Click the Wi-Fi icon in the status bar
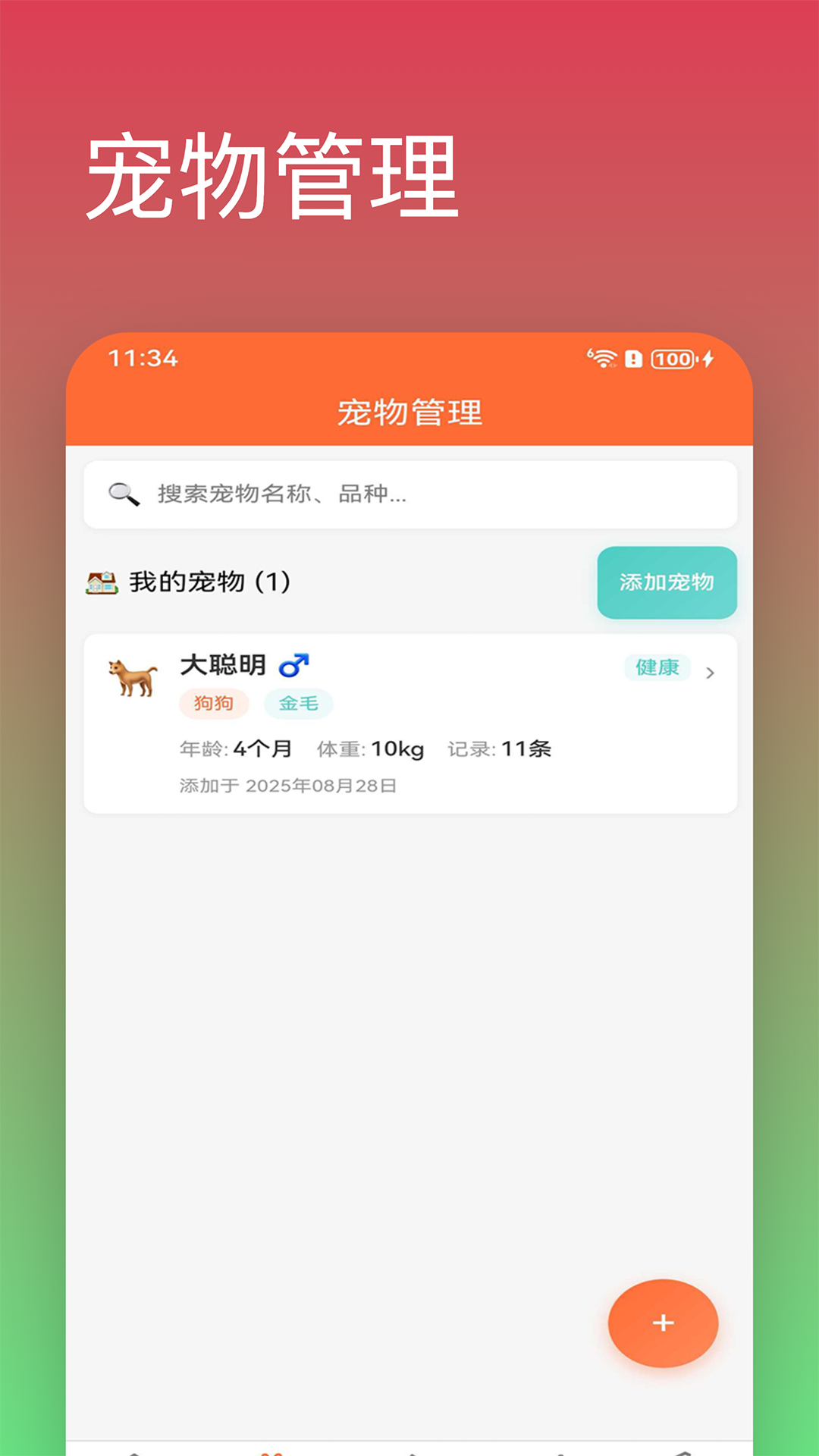Viewport: 819px width, 1456px height. (603, 361)
